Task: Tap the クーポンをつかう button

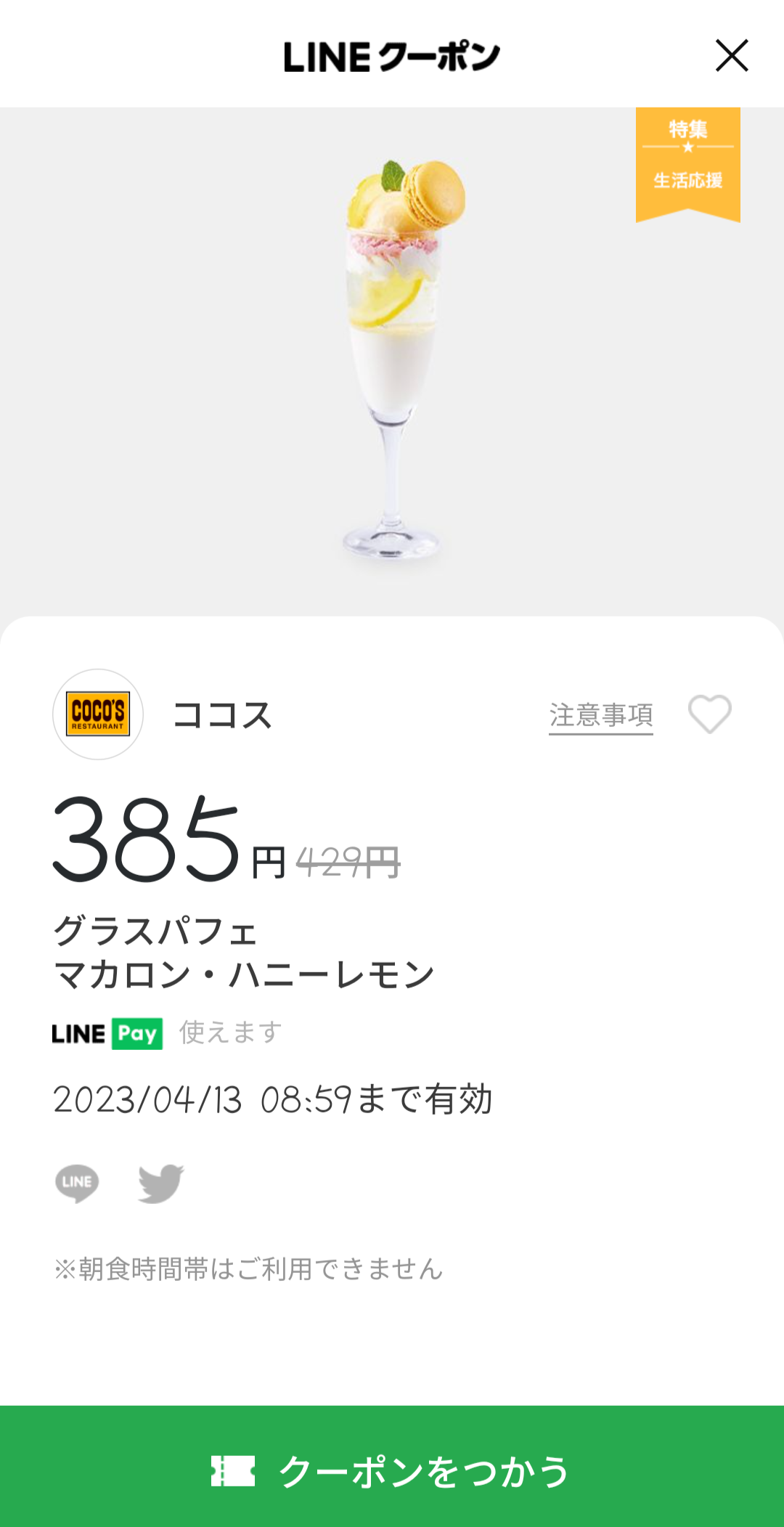Action: pos(392,1470)
